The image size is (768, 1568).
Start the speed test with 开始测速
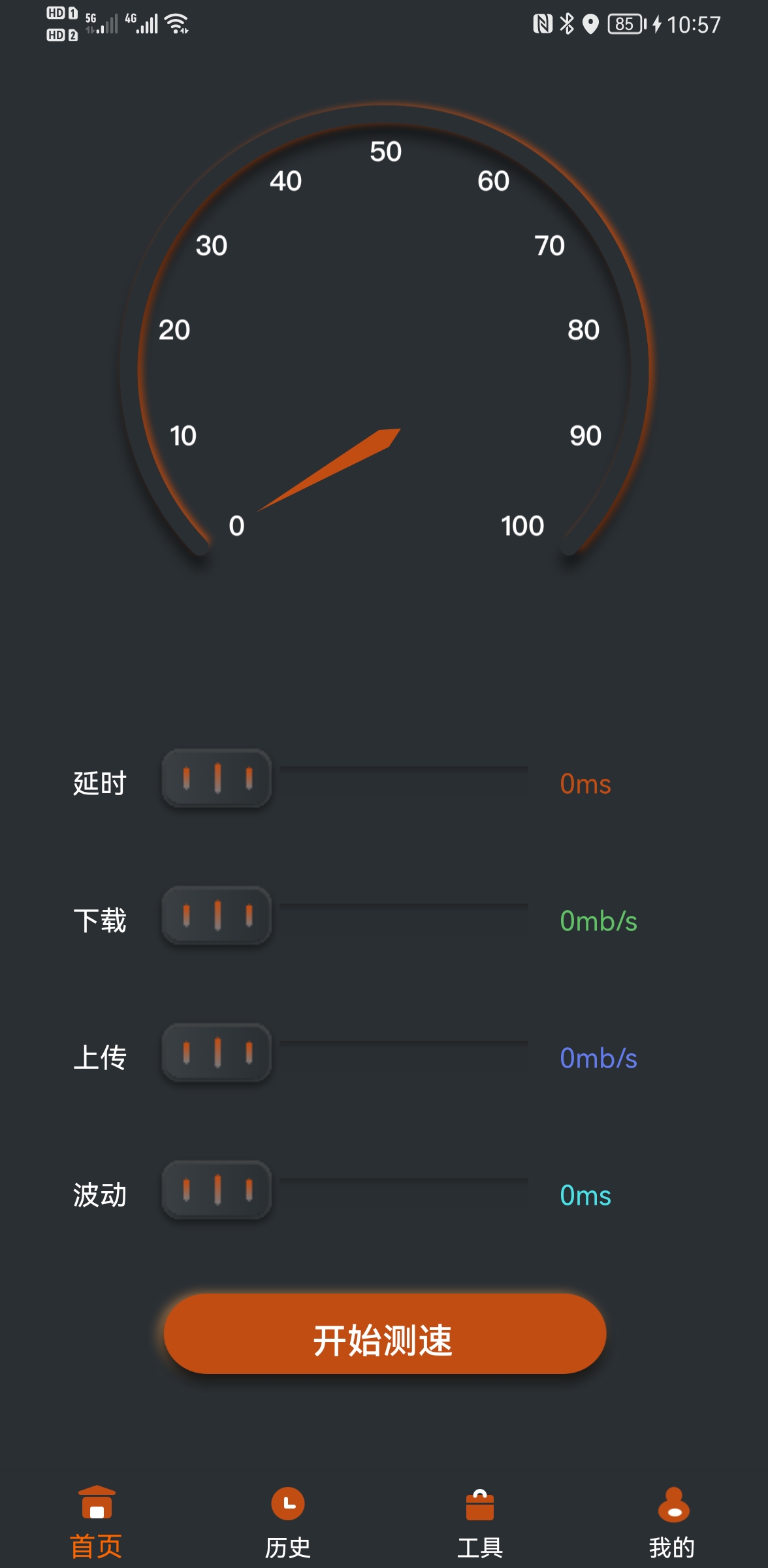[385, 1333]
